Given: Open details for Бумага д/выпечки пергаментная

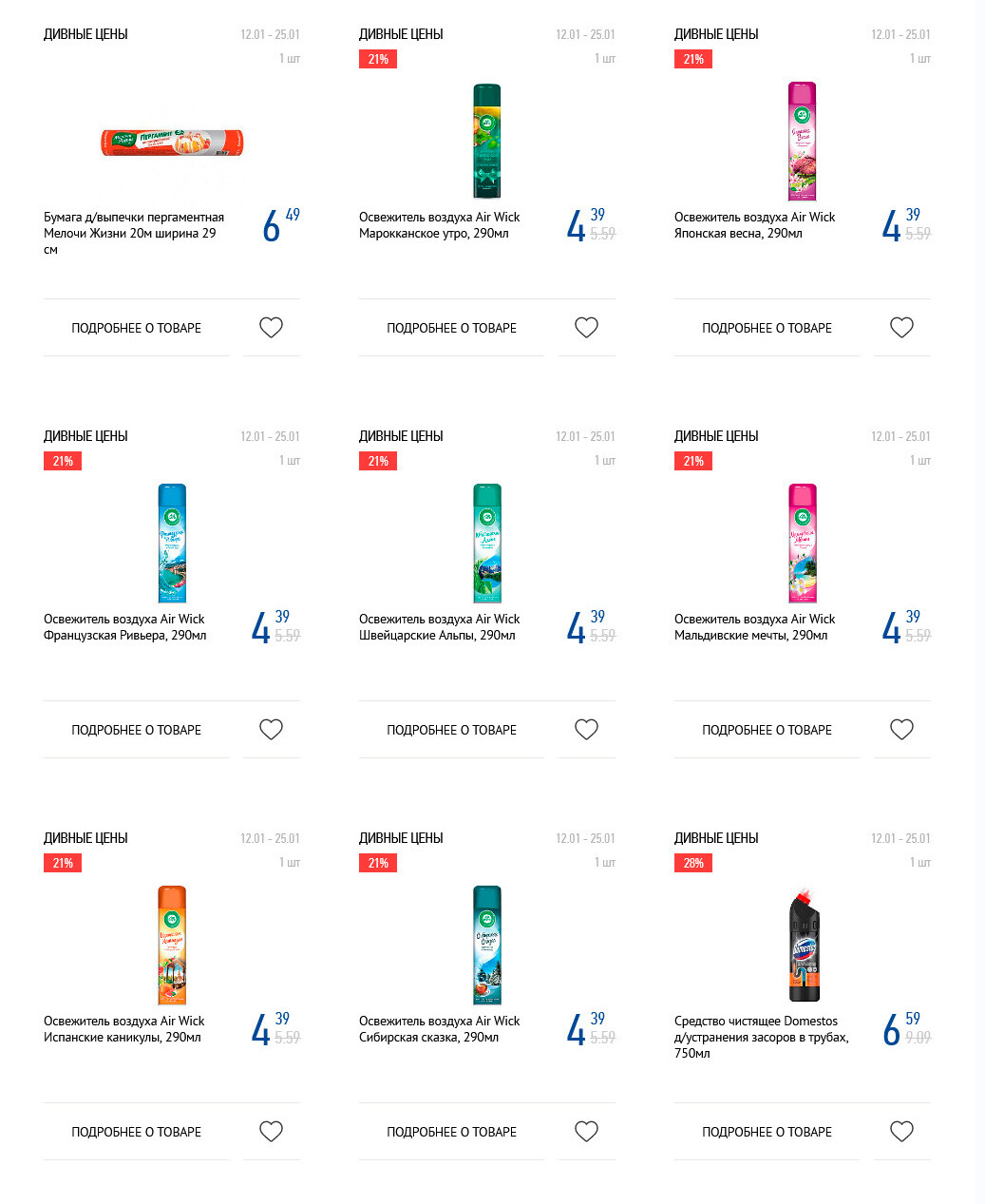Looking at the screenshot, I should click(x=136, y=328).
